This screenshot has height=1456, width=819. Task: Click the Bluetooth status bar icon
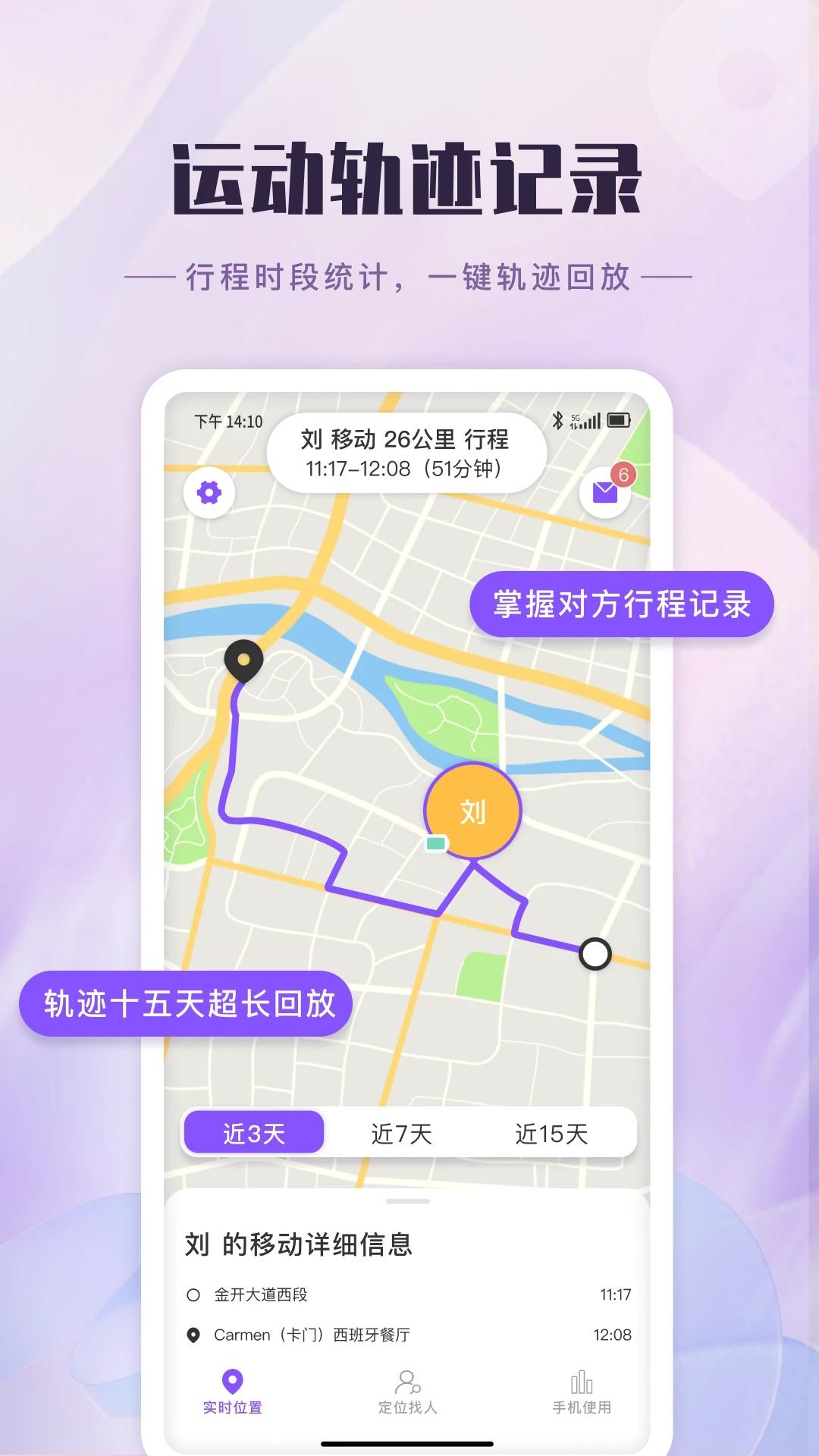(x=559, y=418)
